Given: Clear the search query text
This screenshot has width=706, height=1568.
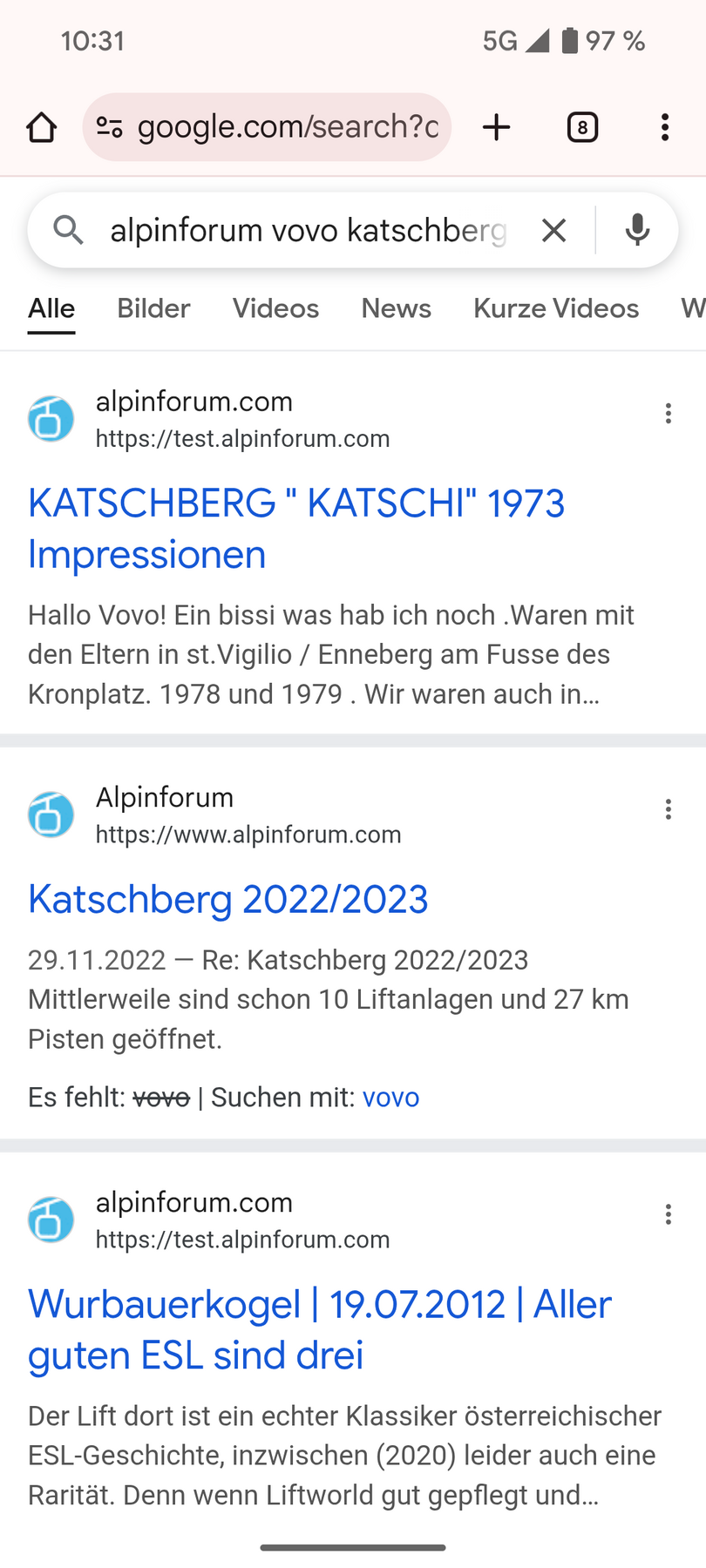Looking at the screenshot, I should pos(554,231).
